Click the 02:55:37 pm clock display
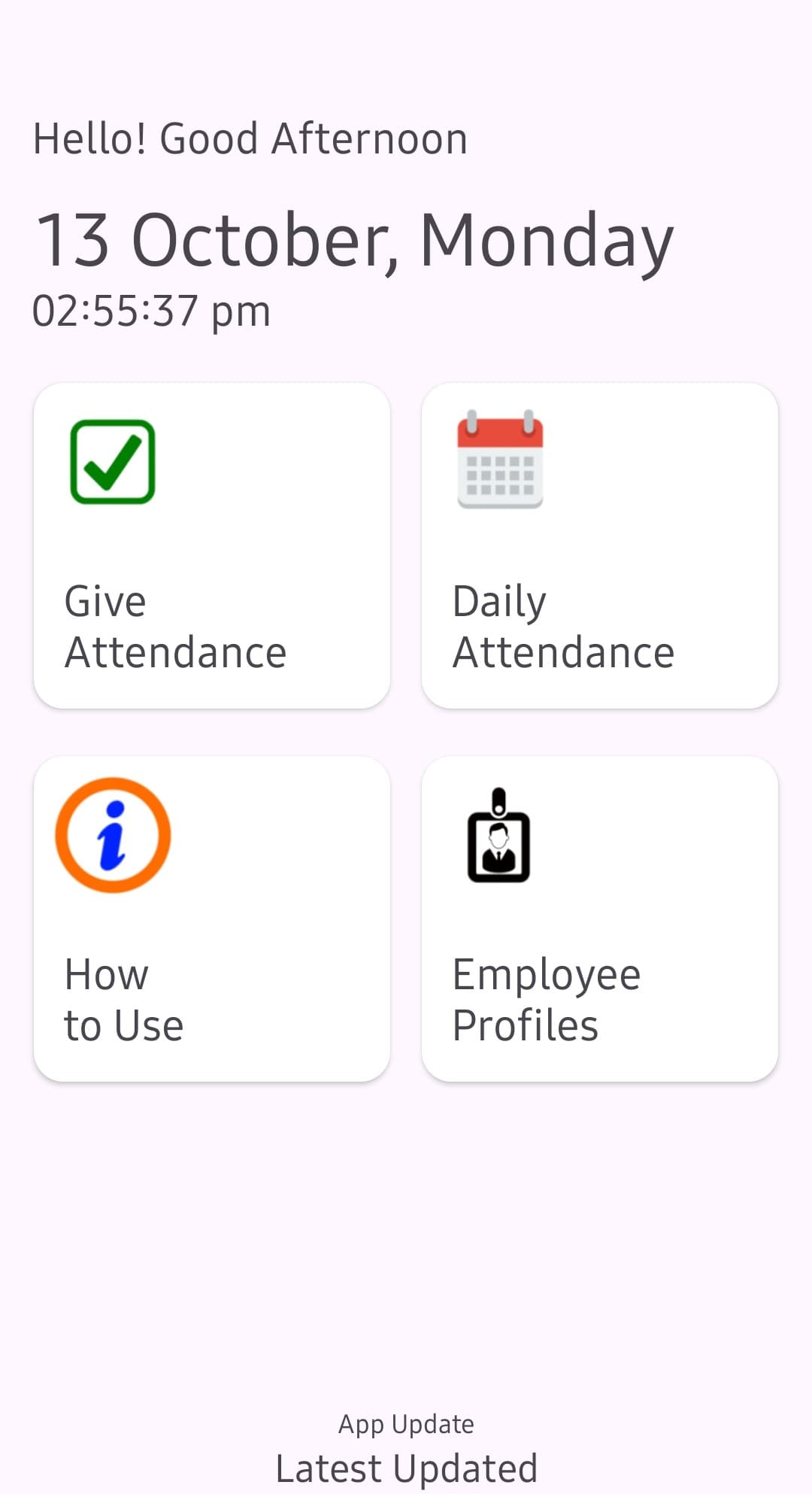 click(x=150, y=308)
